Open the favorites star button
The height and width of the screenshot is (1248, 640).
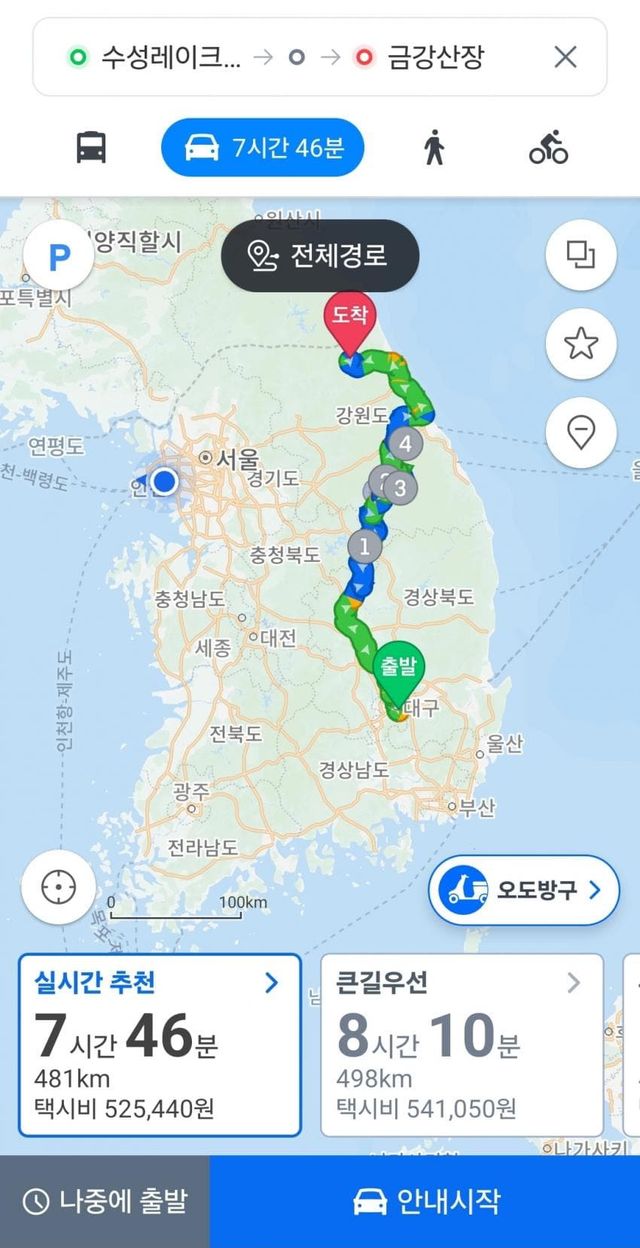[x=581, y=344]
